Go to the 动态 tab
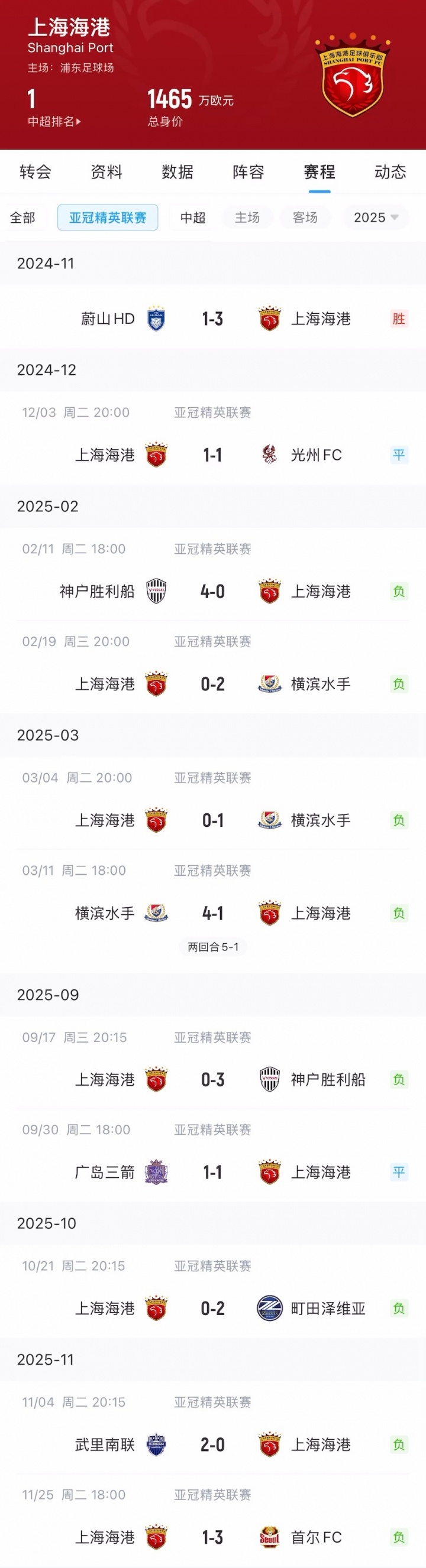426x1568 pixels. [x=390, y=172]
